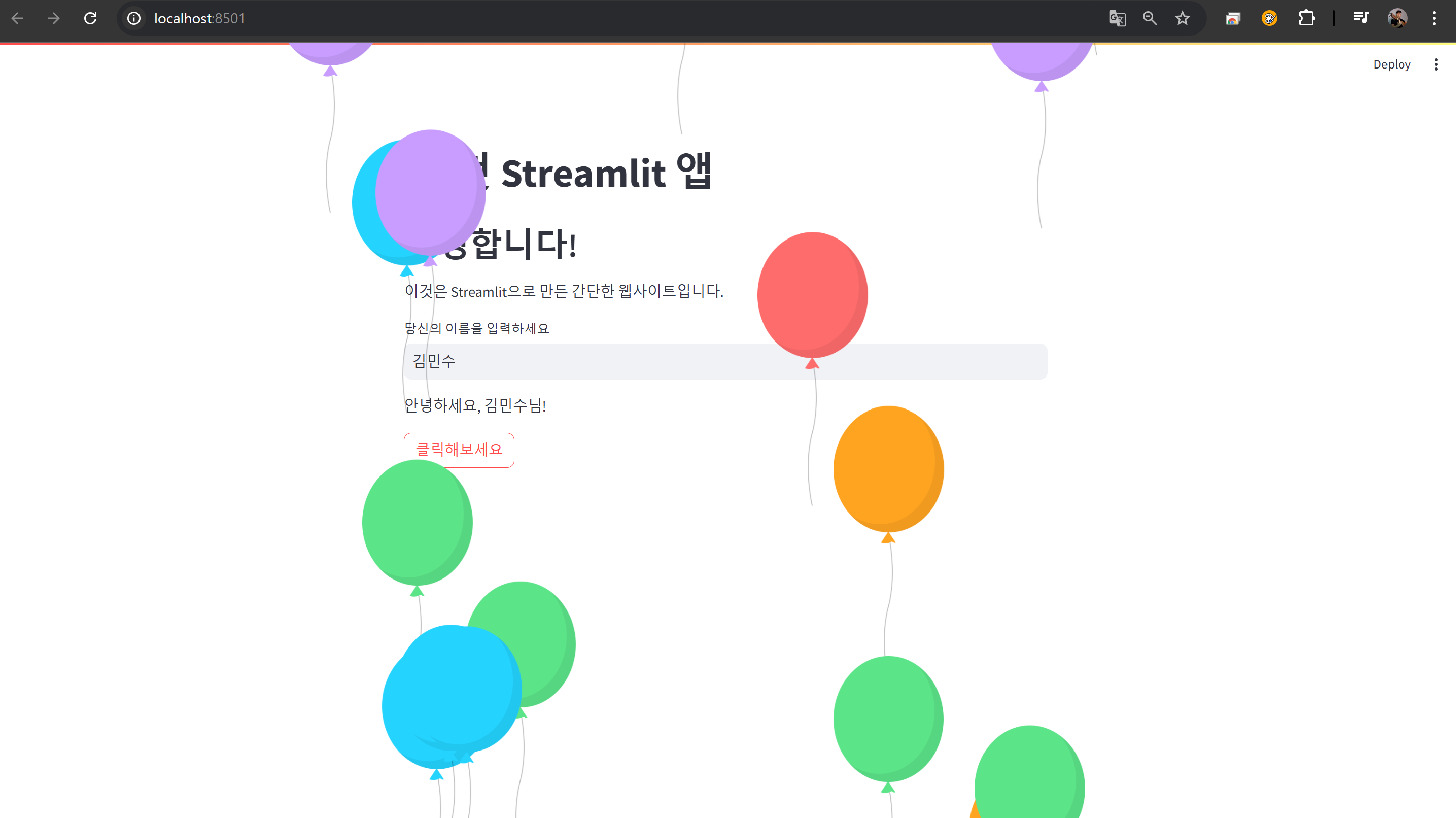Viewport: 1456px width, 818px height.
Task: Reload the page
Action: [x=90, y=19]
